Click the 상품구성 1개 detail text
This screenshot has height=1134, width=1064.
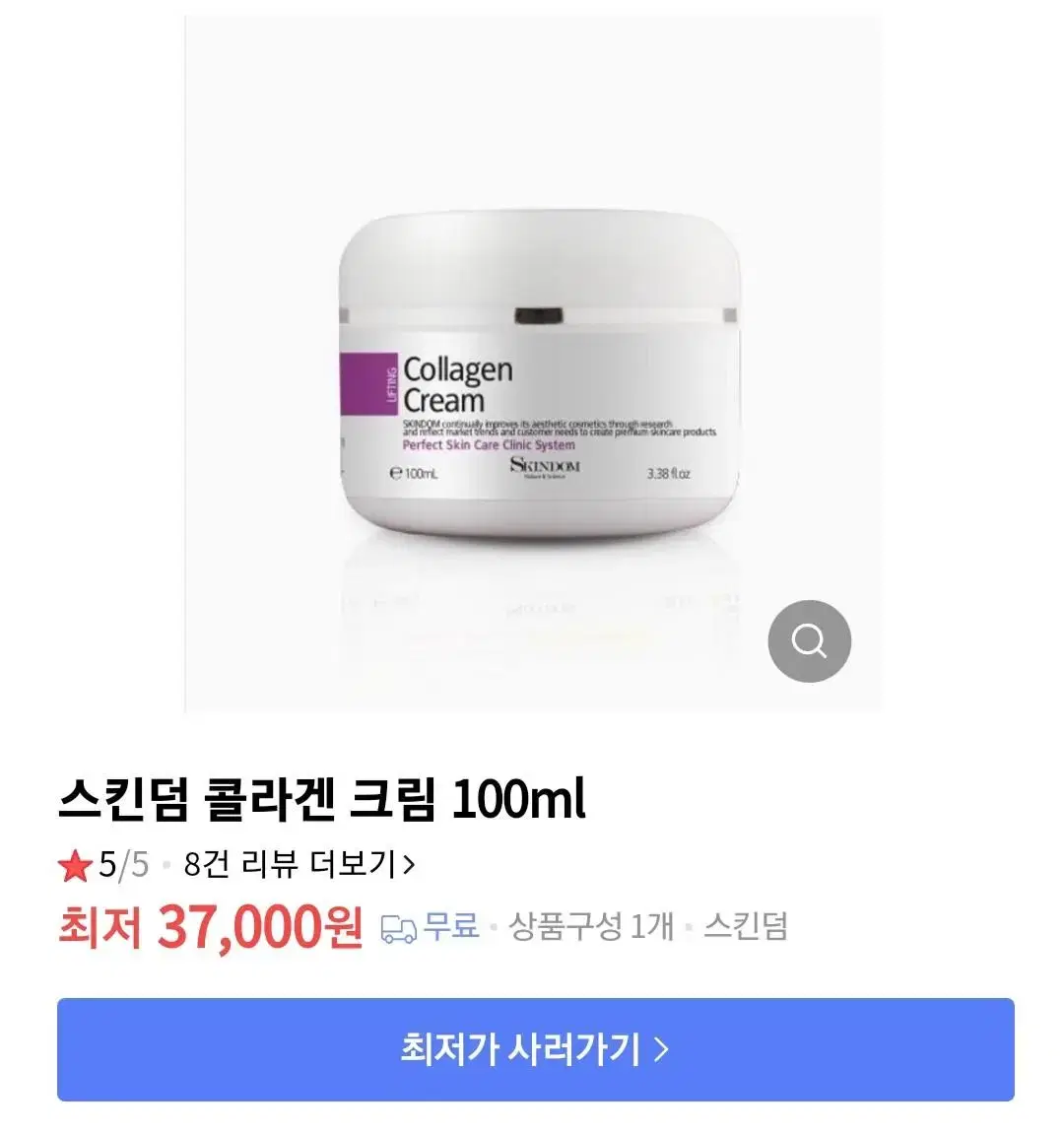click(x=588, y=927)
